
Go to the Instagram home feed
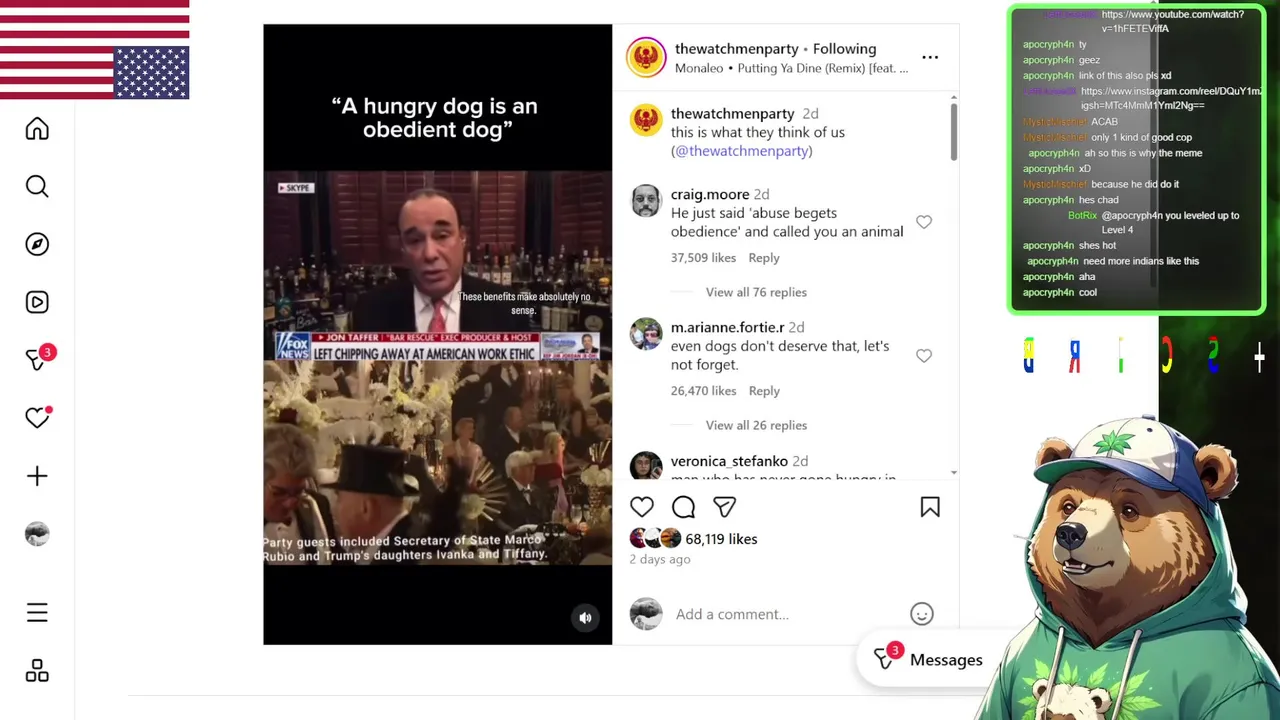pos(37,129)
